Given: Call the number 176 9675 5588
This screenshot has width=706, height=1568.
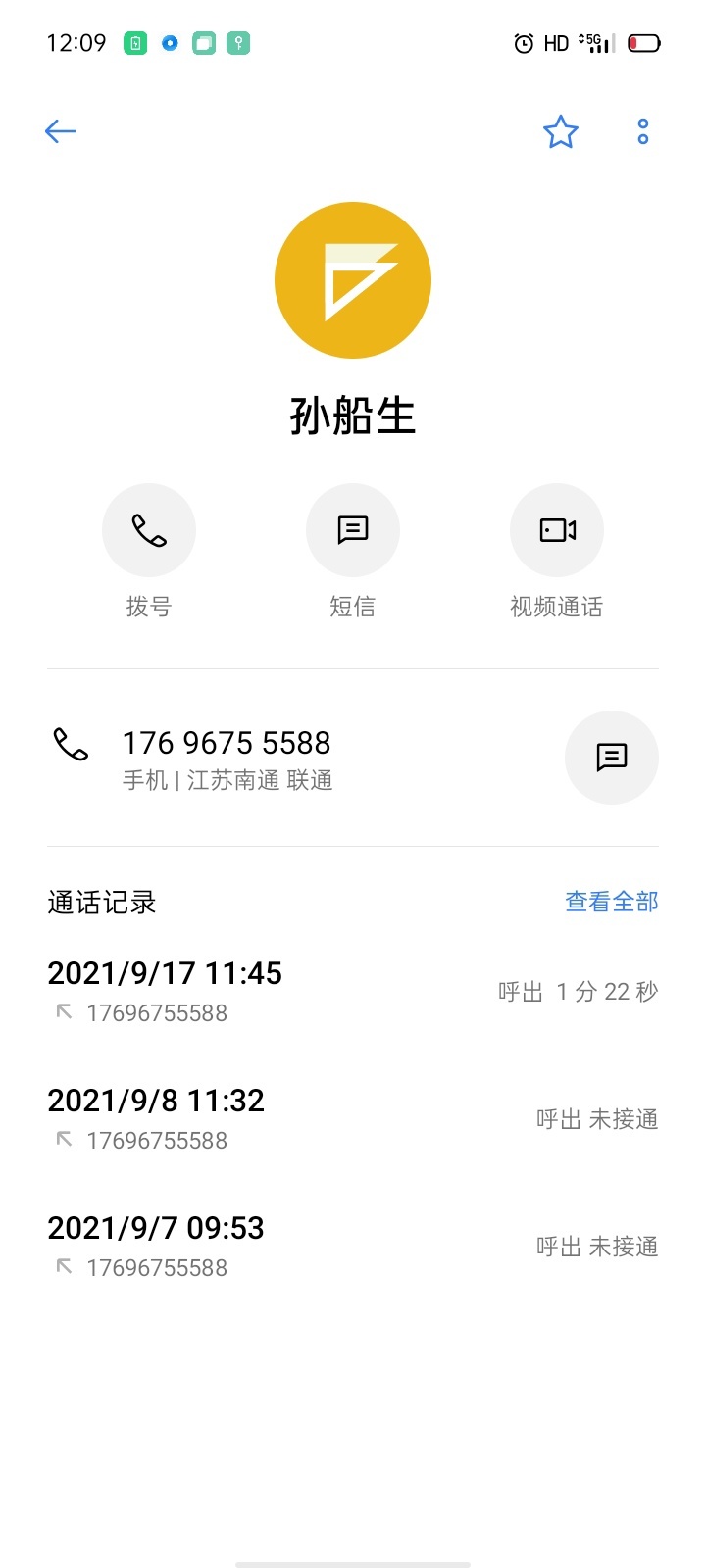Looking at the screenshot, I should tap(226, 757).
